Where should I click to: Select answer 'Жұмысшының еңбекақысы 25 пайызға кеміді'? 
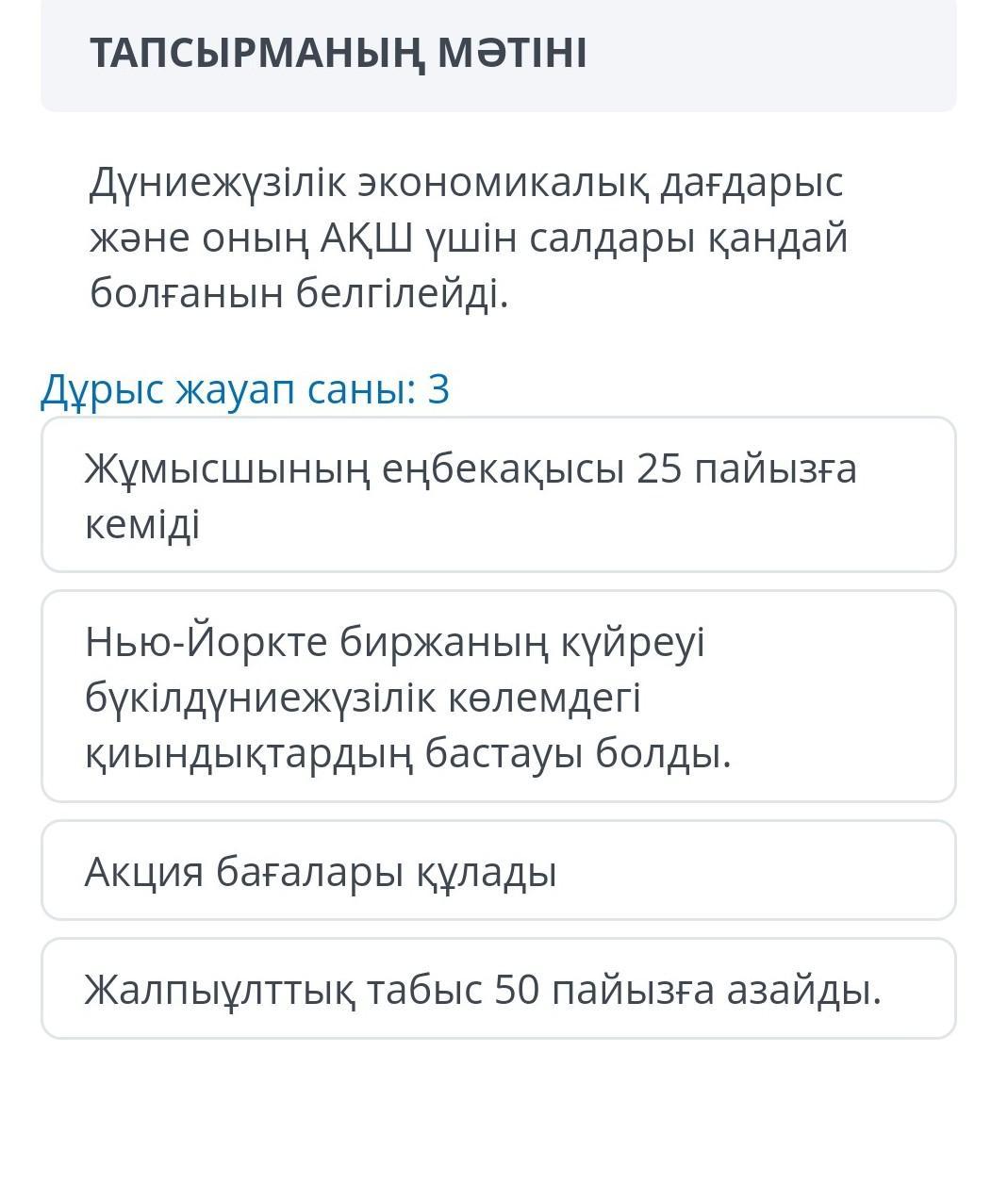pos(498,495)
